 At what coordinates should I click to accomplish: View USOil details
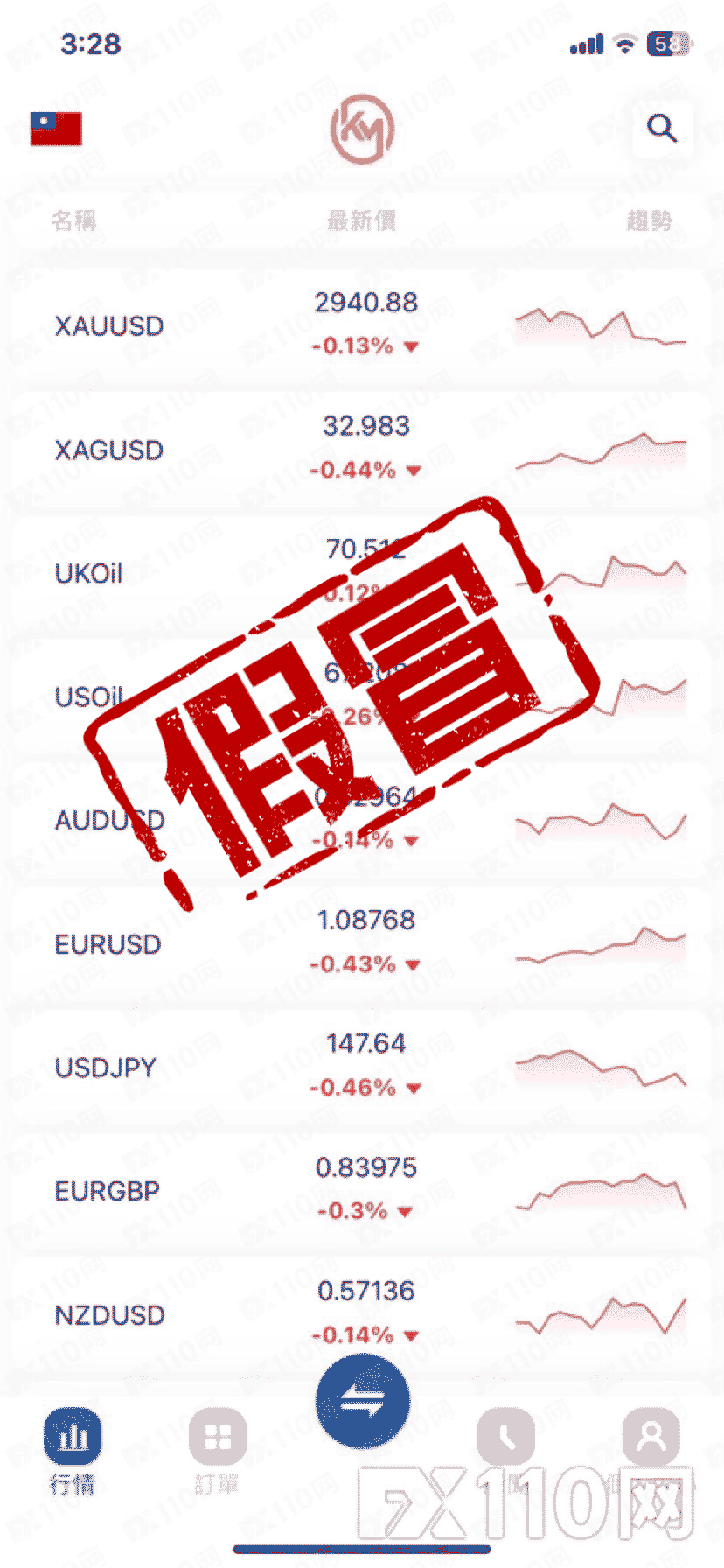coord(88,697)
